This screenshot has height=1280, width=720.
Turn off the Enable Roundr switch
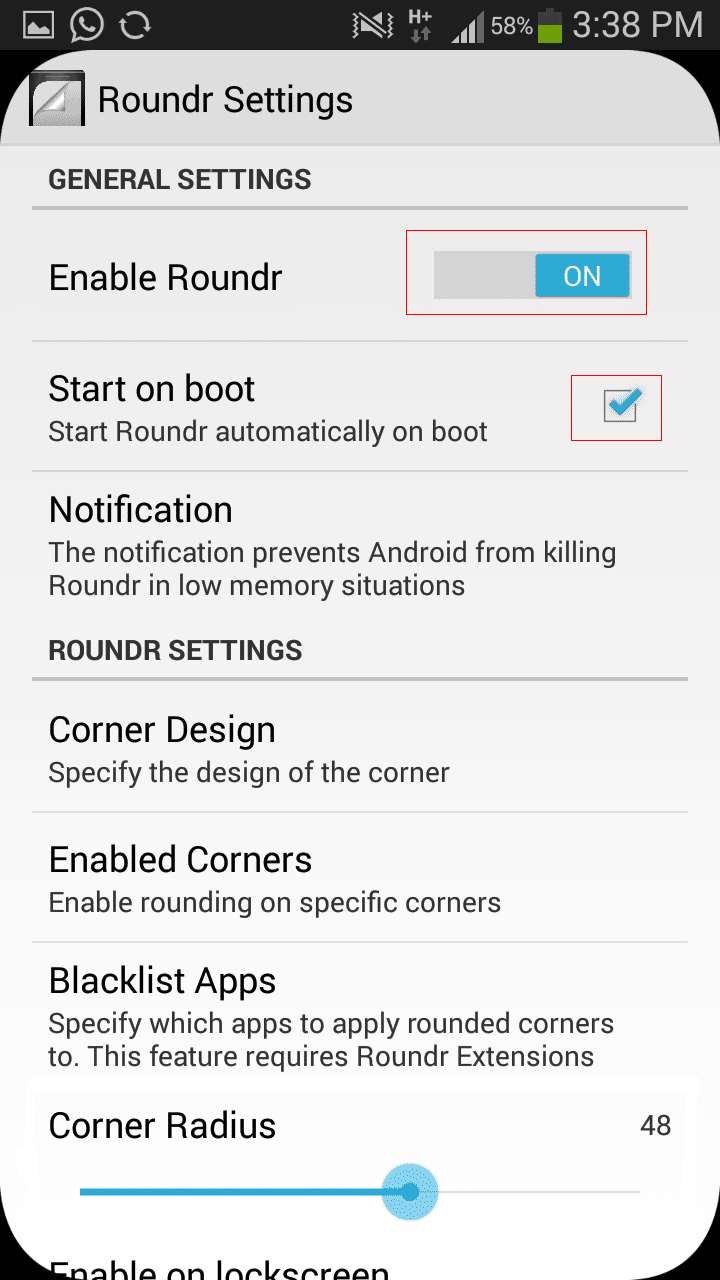pos(532,275)
